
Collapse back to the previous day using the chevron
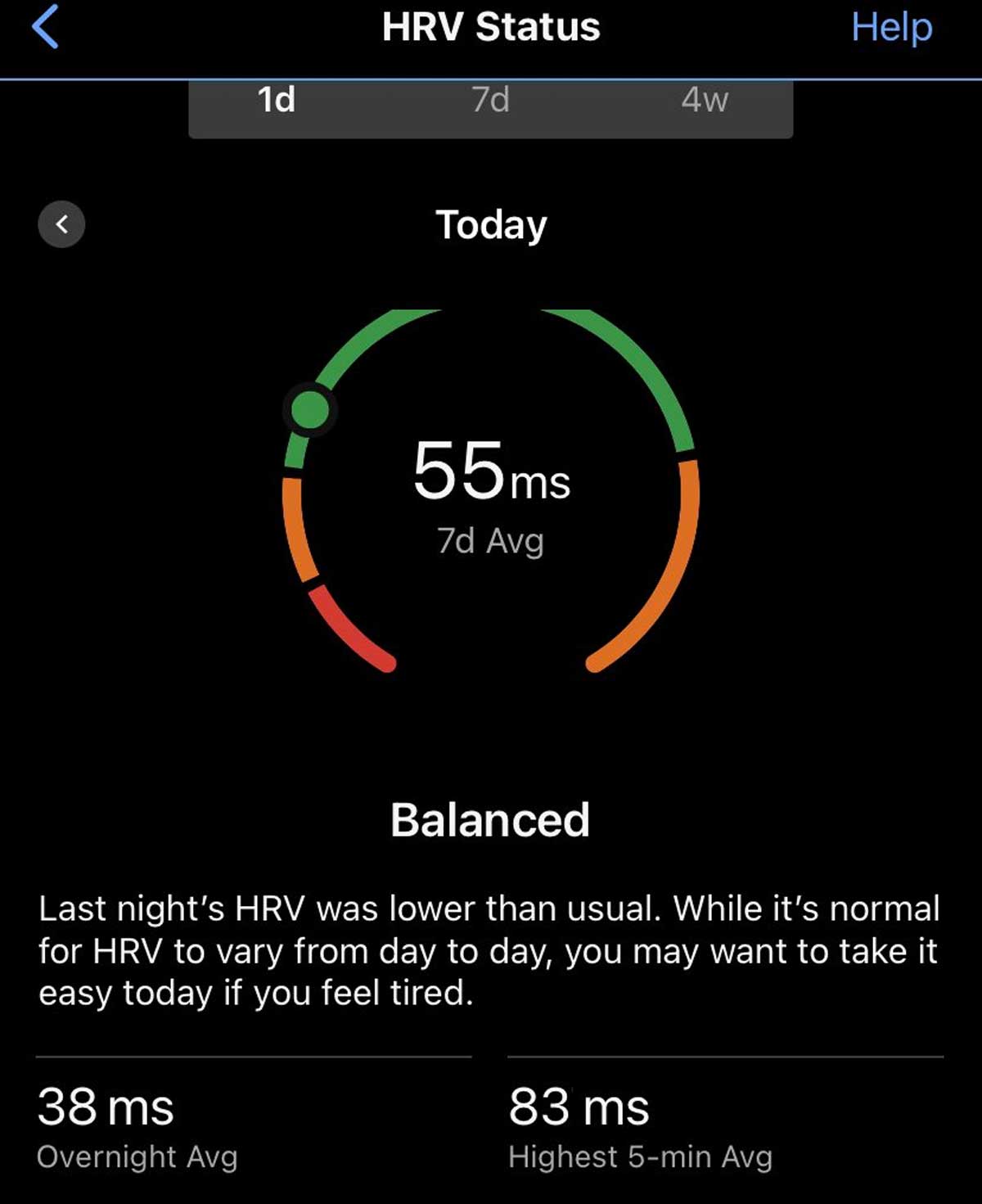coord(61,224)
